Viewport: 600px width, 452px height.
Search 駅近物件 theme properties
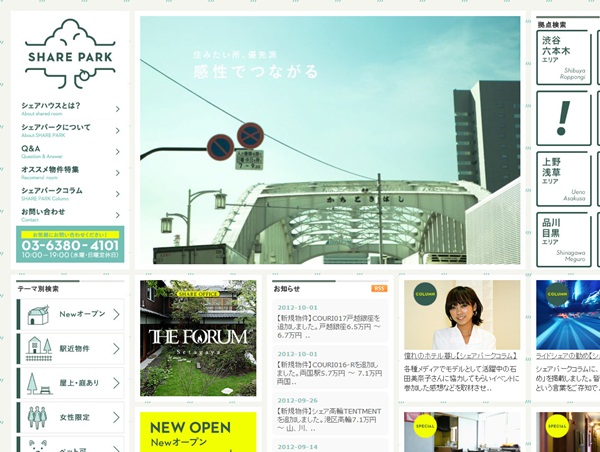[x=71, y=348]
